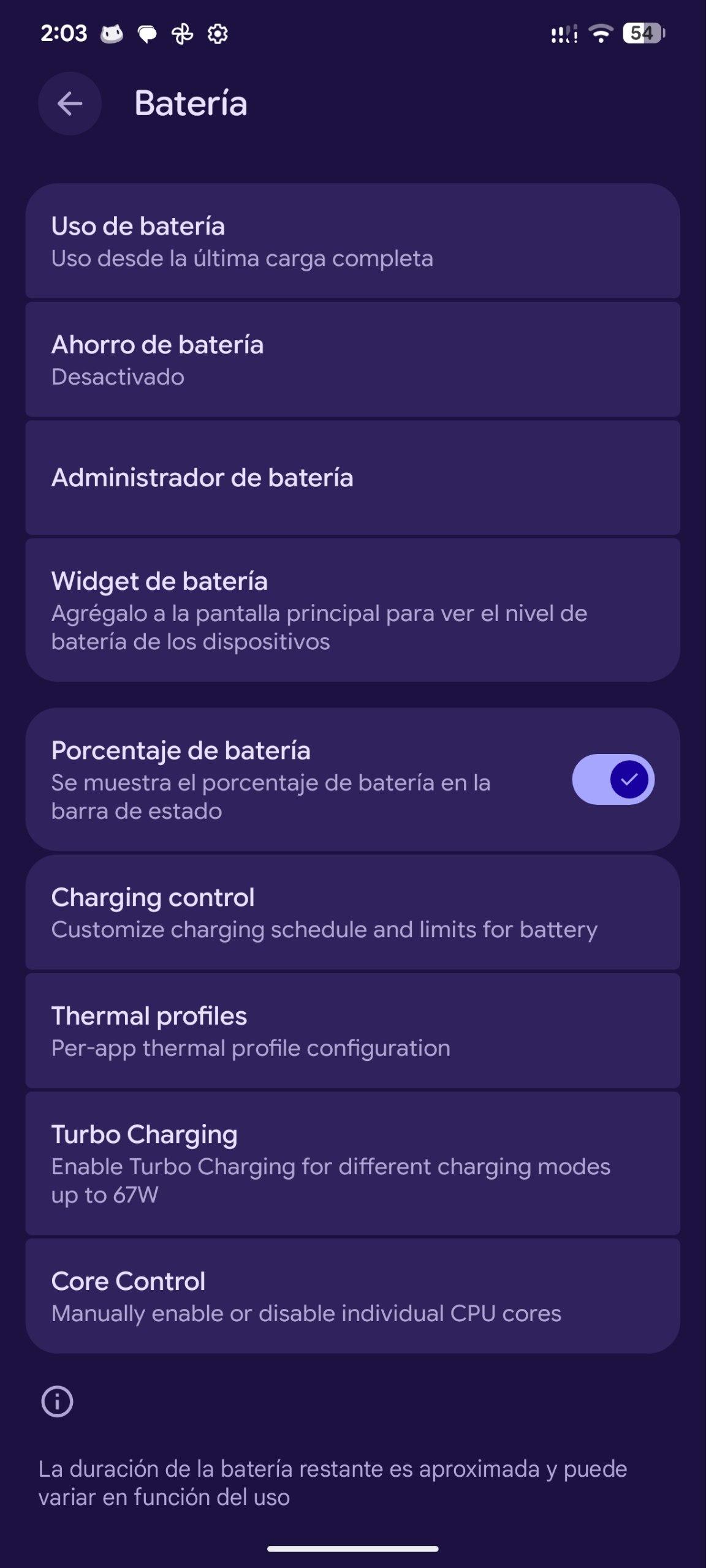Disable the Porcentaje de batería switch
Screen dimensions: 706x1568
tap(613, 779)
